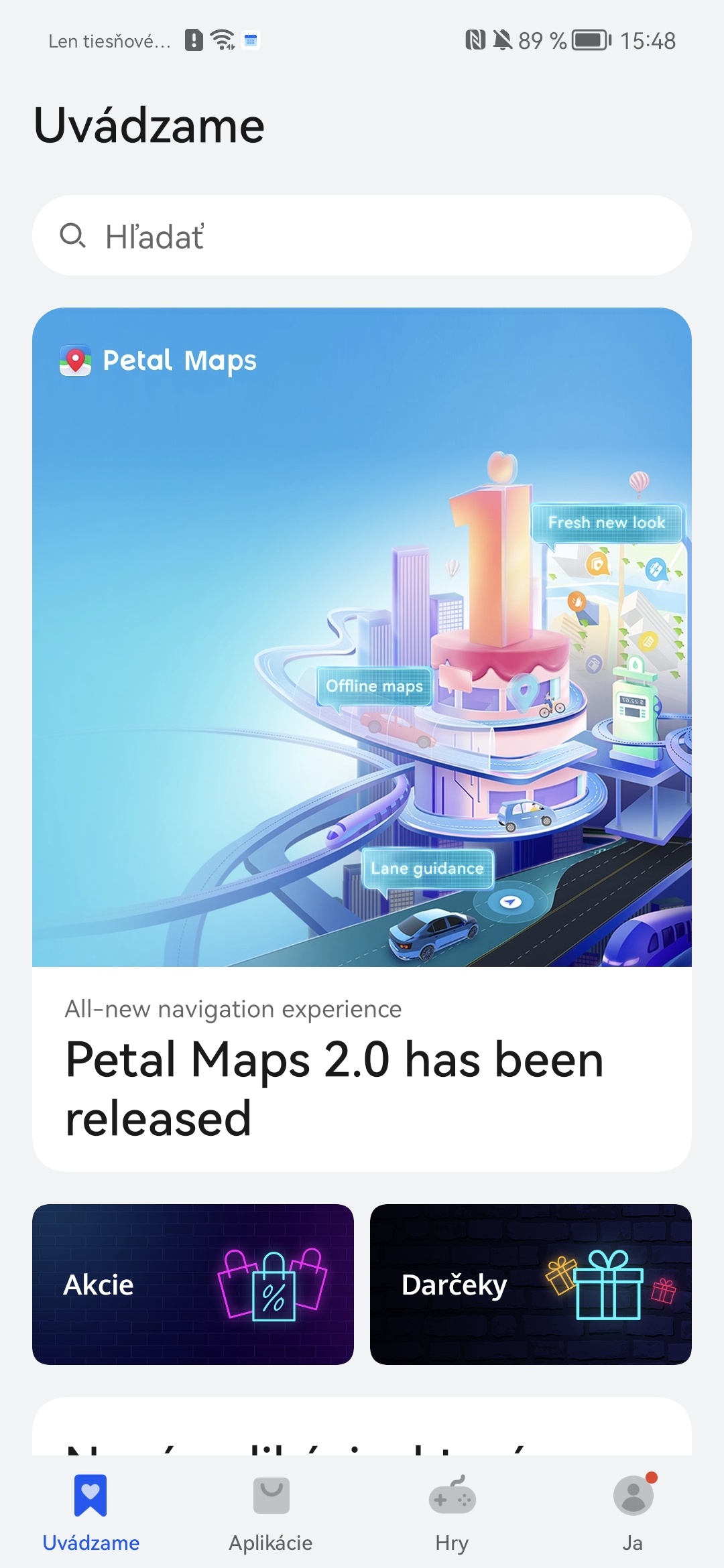This screenshot has height=1568, width=724.
Task: Tap the Hľadať search field
Action: point(362,235)
